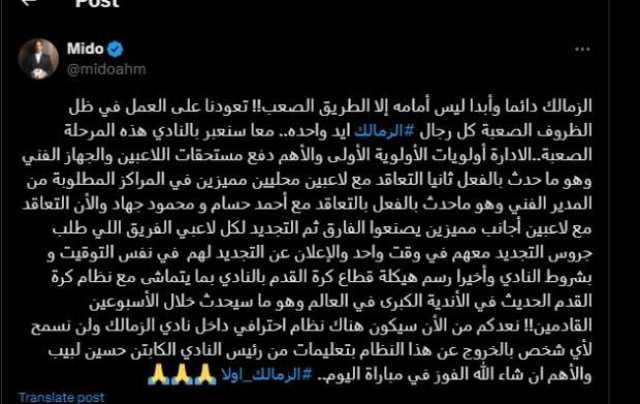Screen dimensions: 640x404
Task: Open Mido's profile picture
Action: pyautogui.click(x=36, y=57)
